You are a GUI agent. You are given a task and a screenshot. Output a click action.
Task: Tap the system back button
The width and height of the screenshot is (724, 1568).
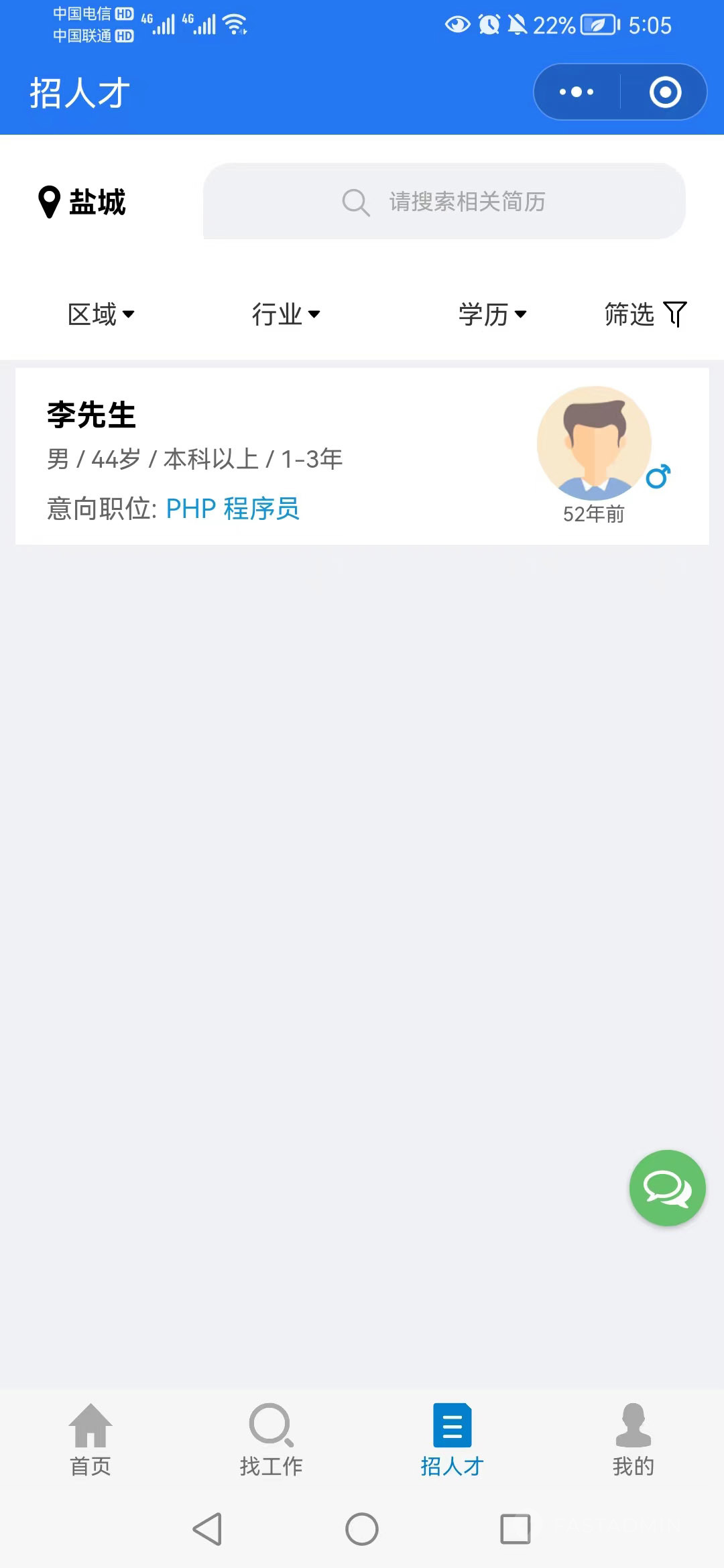click(x=208, y=1529)
